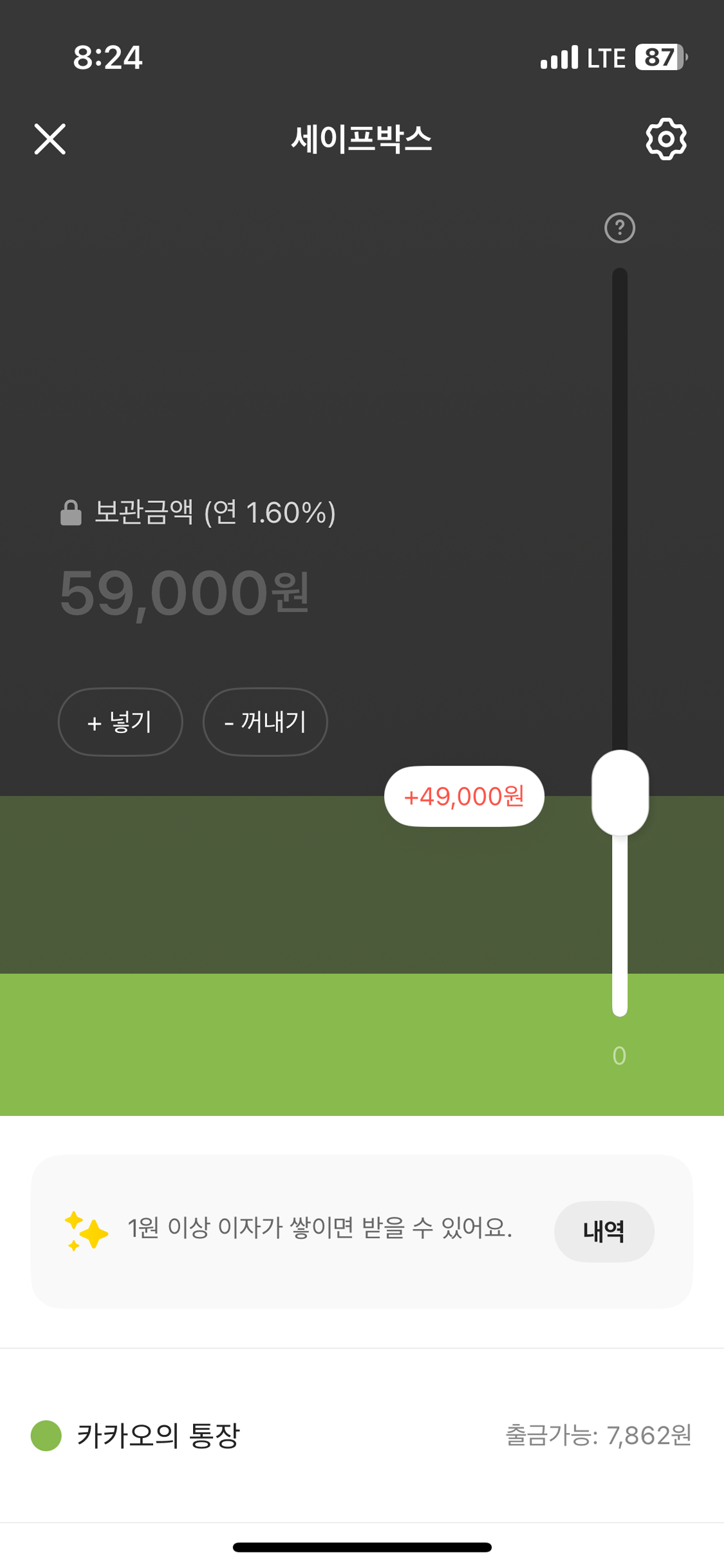Screen dimensions: 724x1568
Task: Close the 세이프박스 screen
Action: tap(50, 139)
